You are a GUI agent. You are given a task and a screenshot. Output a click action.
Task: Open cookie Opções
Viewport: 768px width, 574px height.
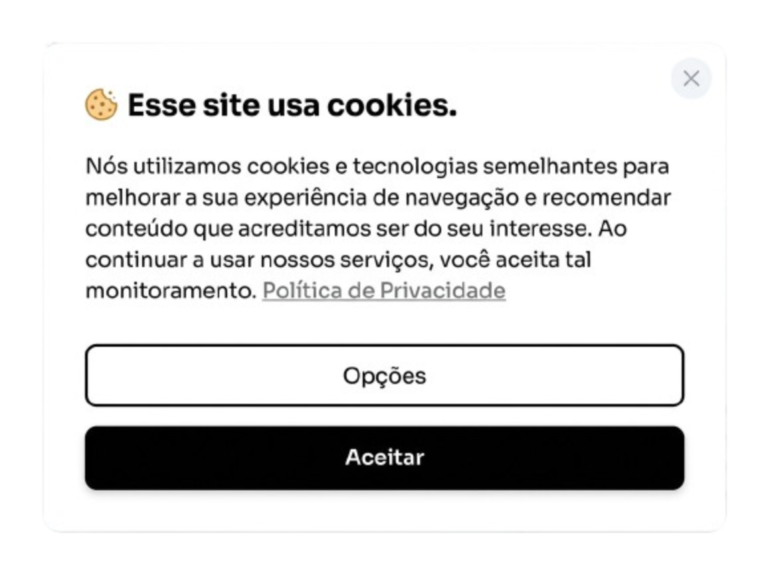[x=384, y=376]
